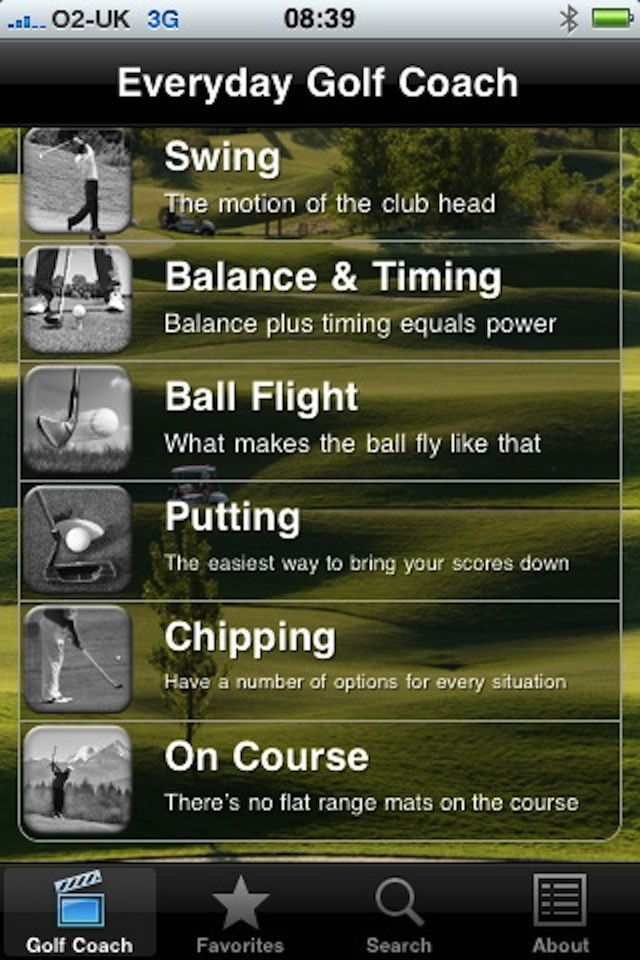This screenshot has height=960, width=640.
Task: Open the Putting lessons
Action: coord(320,540)
